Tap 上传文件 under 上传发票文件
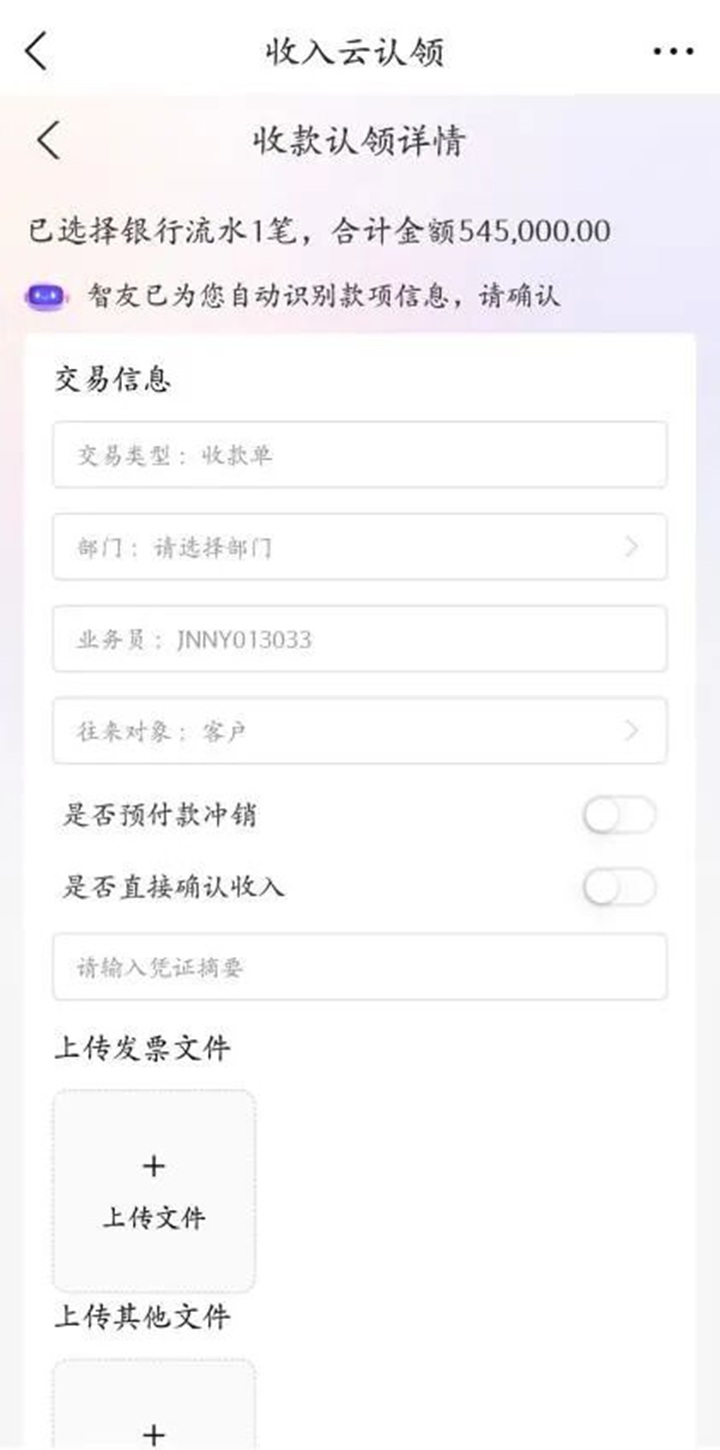720x1450 pixels. pos(154,1191)
